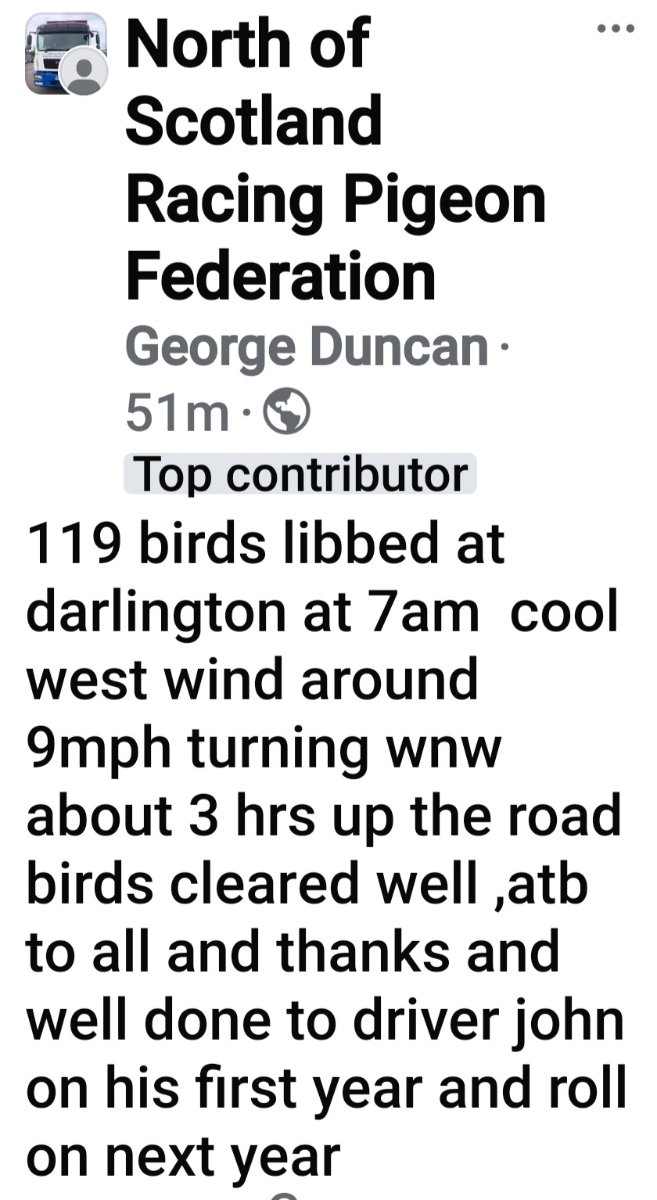Screen dimensions: 657x1200
Task: Tap the group and author avatar
Action: point(65,54)
